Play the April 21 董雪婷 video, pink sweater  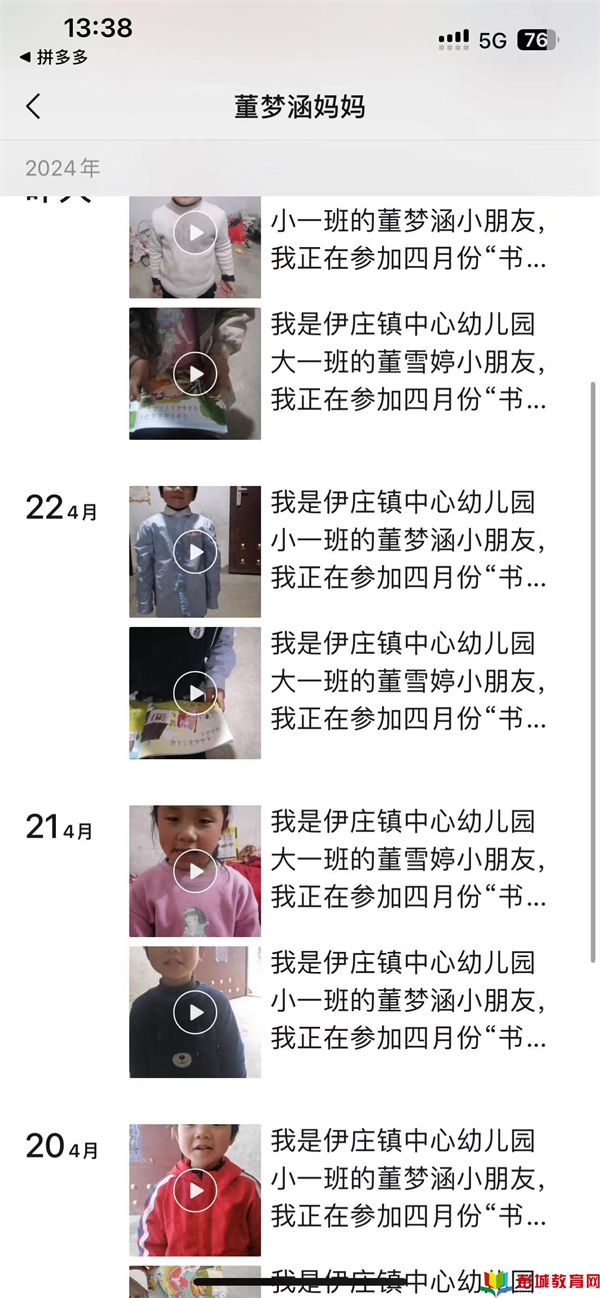click(x=195, y=871)
